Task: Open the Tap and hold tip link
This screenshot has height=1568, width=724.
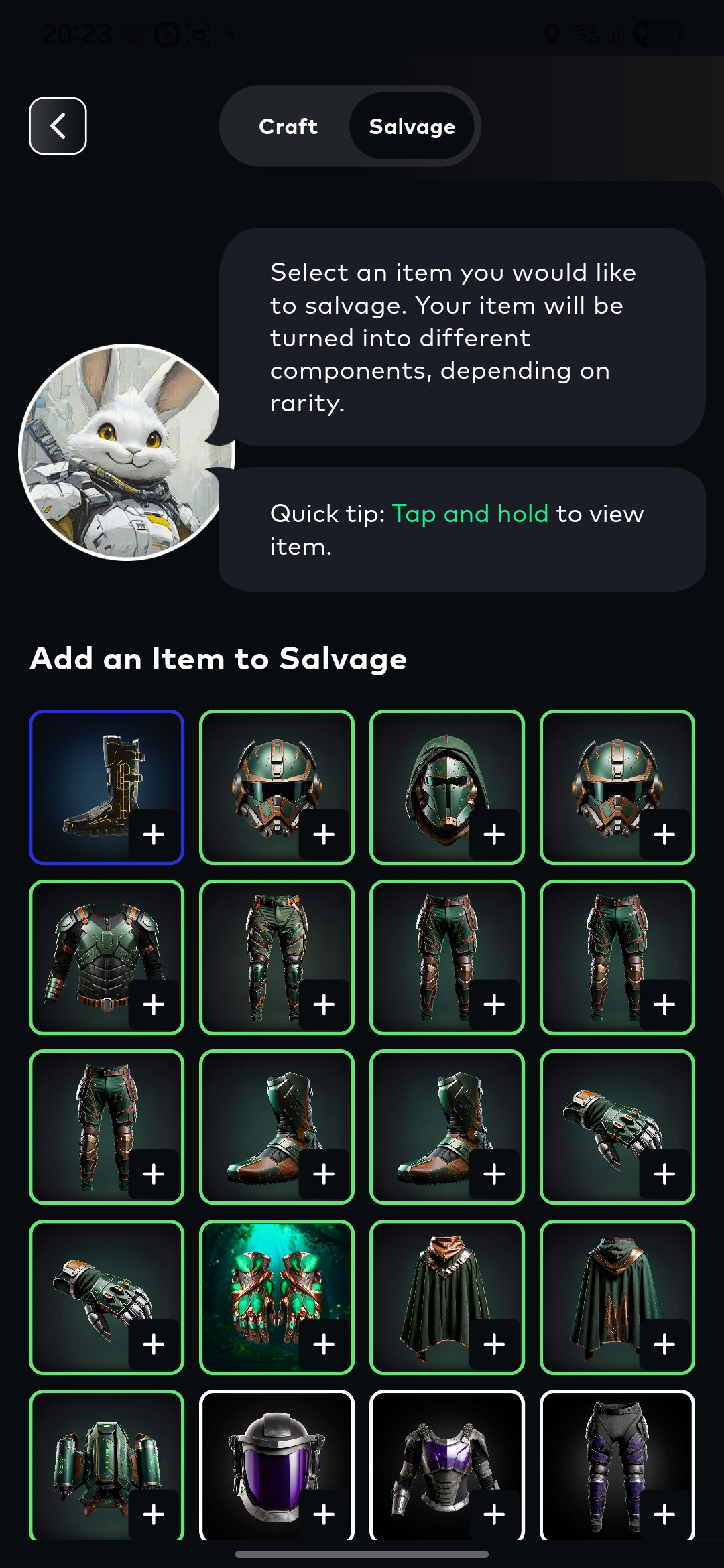Action: (471, 513)
